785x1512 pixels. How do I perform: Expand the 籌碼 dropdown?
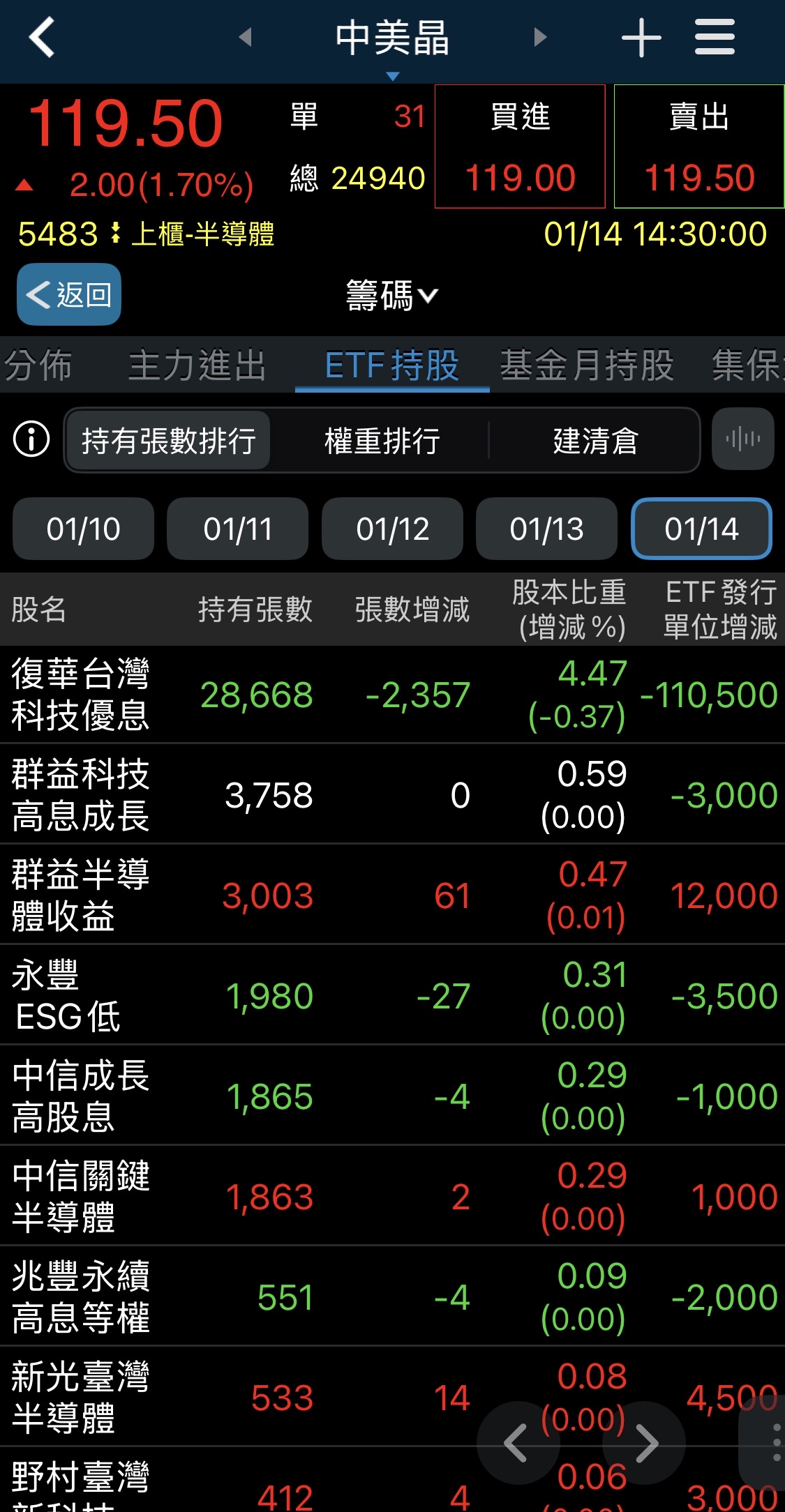[x=392, y=296]
